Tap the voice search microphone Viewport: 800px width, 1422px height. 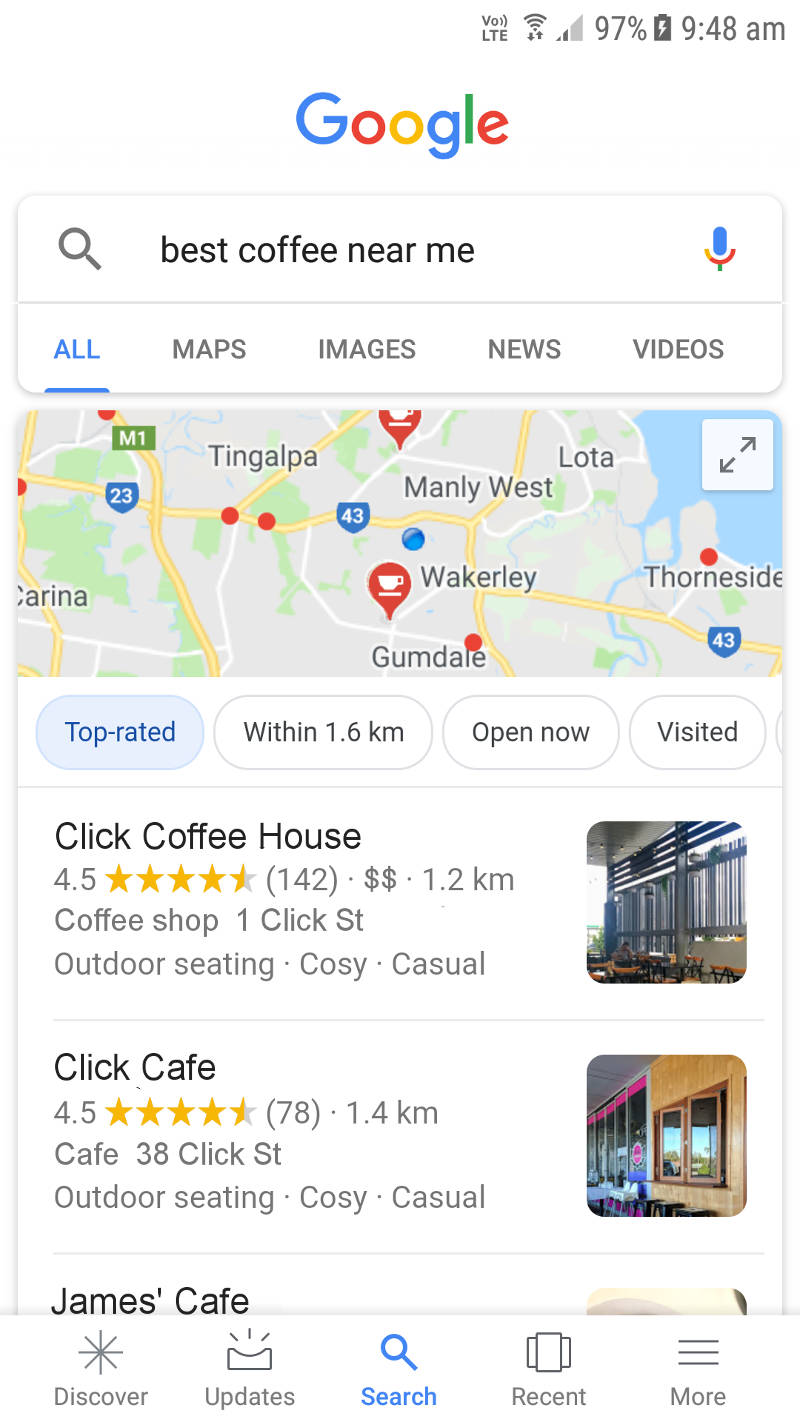click(719, 248)
